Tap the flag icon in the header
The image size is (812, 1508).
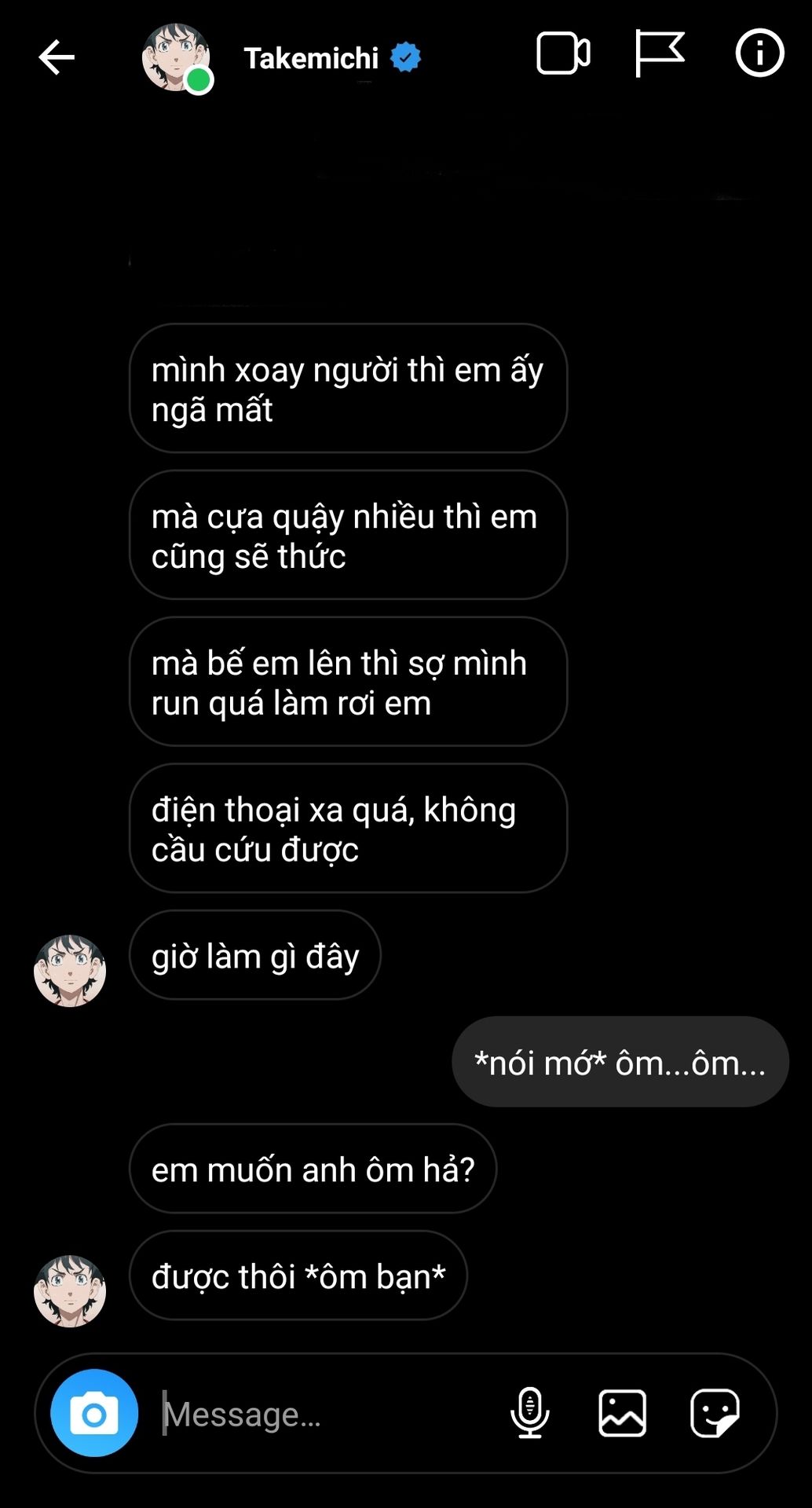(x=660, y=53)
